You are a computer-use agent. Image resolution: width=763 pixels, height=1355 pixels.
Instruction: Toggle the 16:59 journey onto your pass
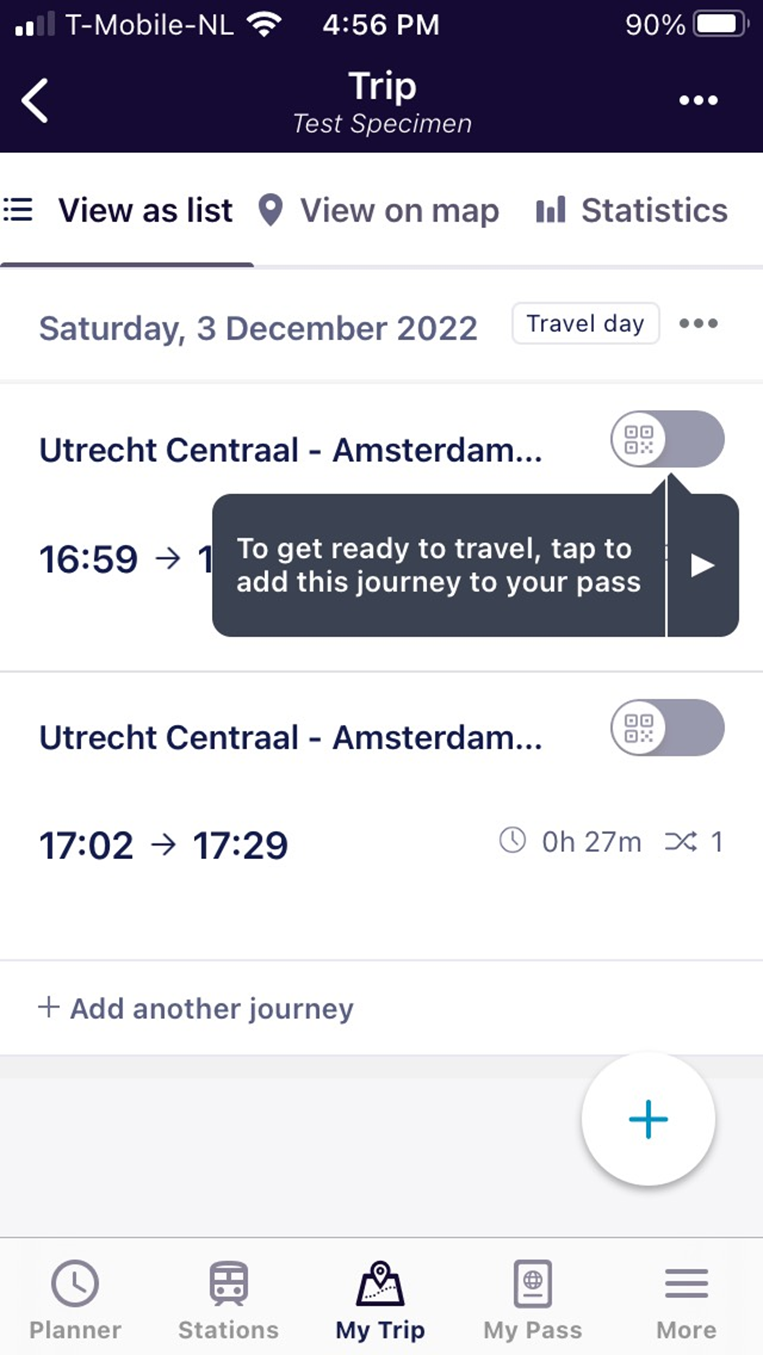[667, 439]
